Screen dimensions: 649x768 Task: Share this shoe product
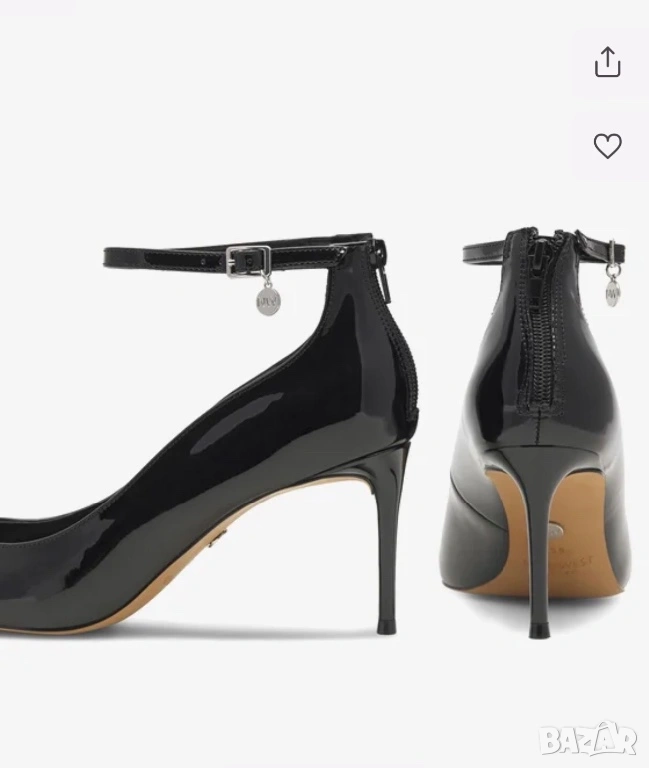point(607,63)
